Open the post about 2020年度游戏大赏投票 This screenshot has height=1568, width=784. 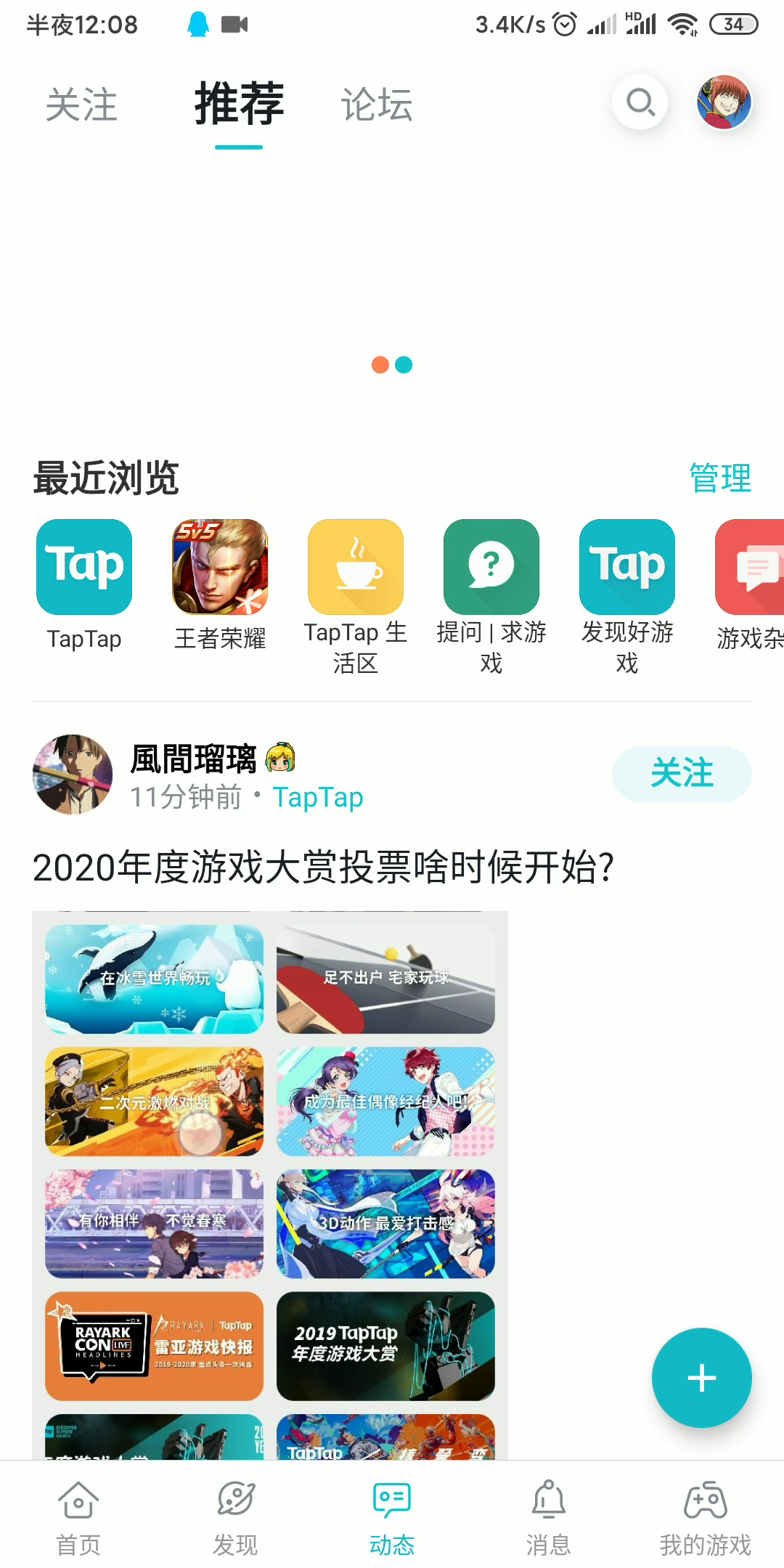click(324, 867)
